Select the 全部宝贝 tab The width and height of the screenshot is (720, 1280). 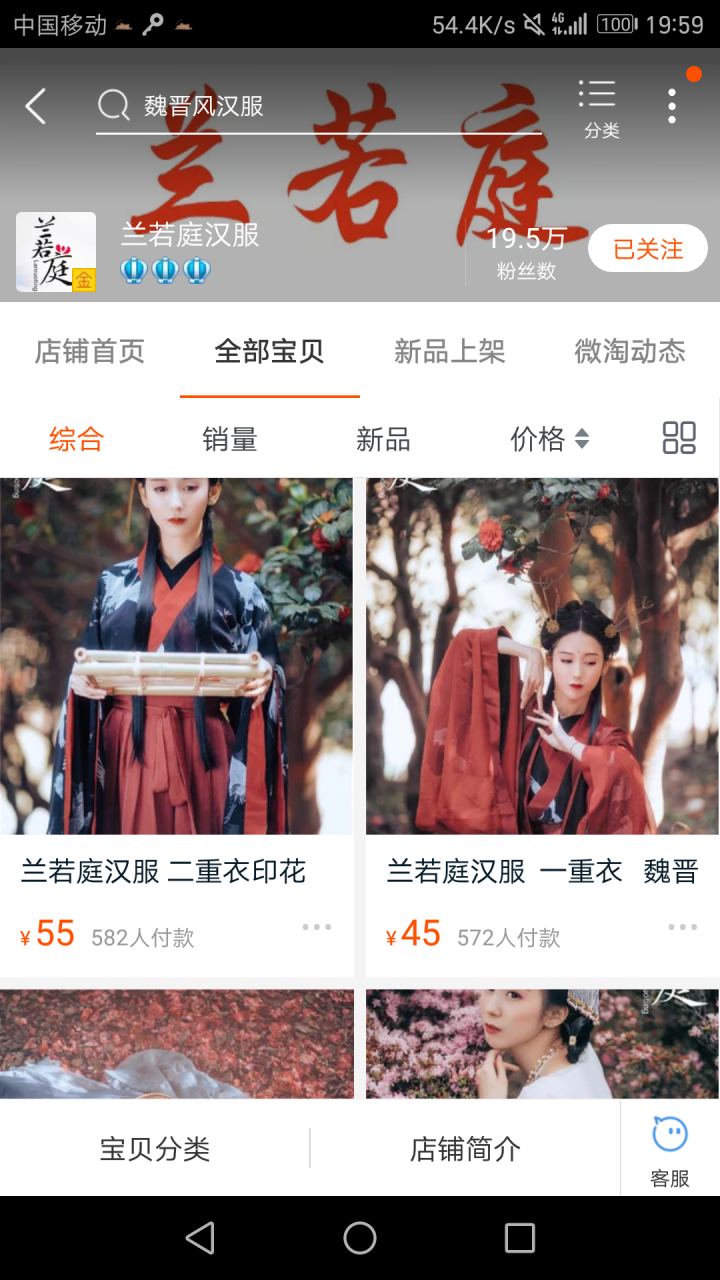click(270, 352)
